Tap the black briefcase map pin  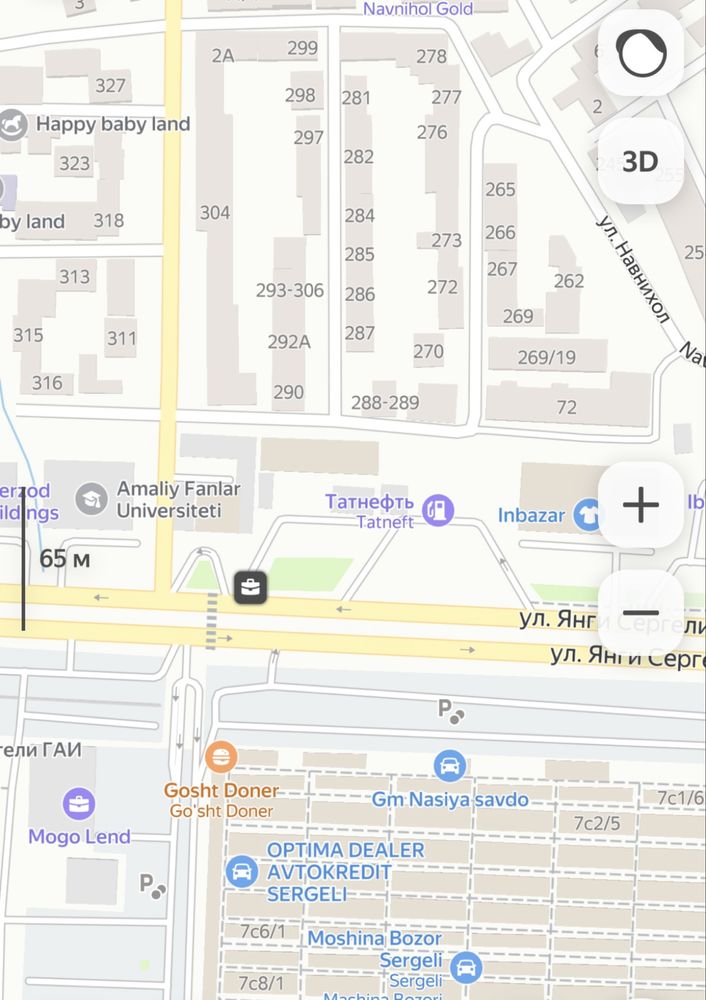tap(250, 588)
